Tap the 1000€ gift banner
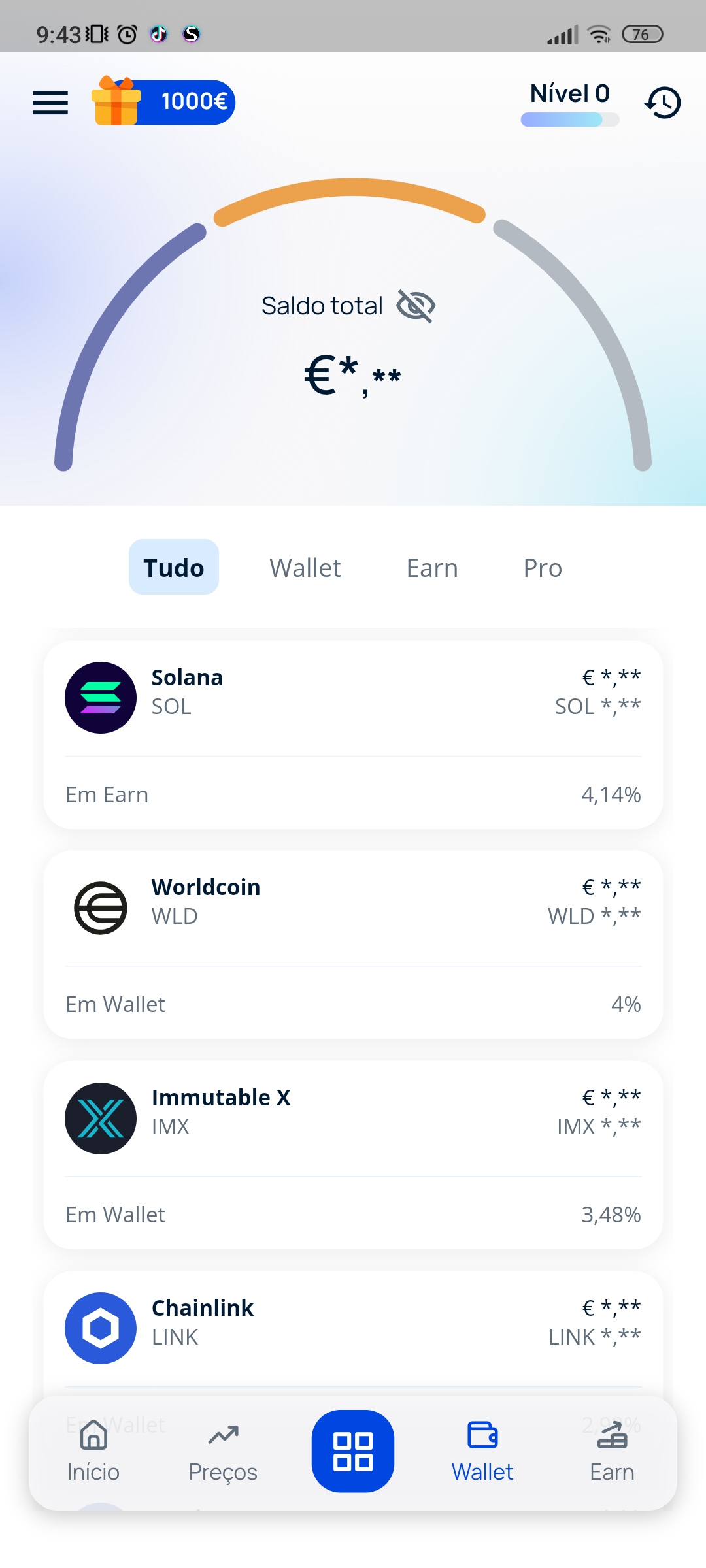 click(x=163, y=101)
